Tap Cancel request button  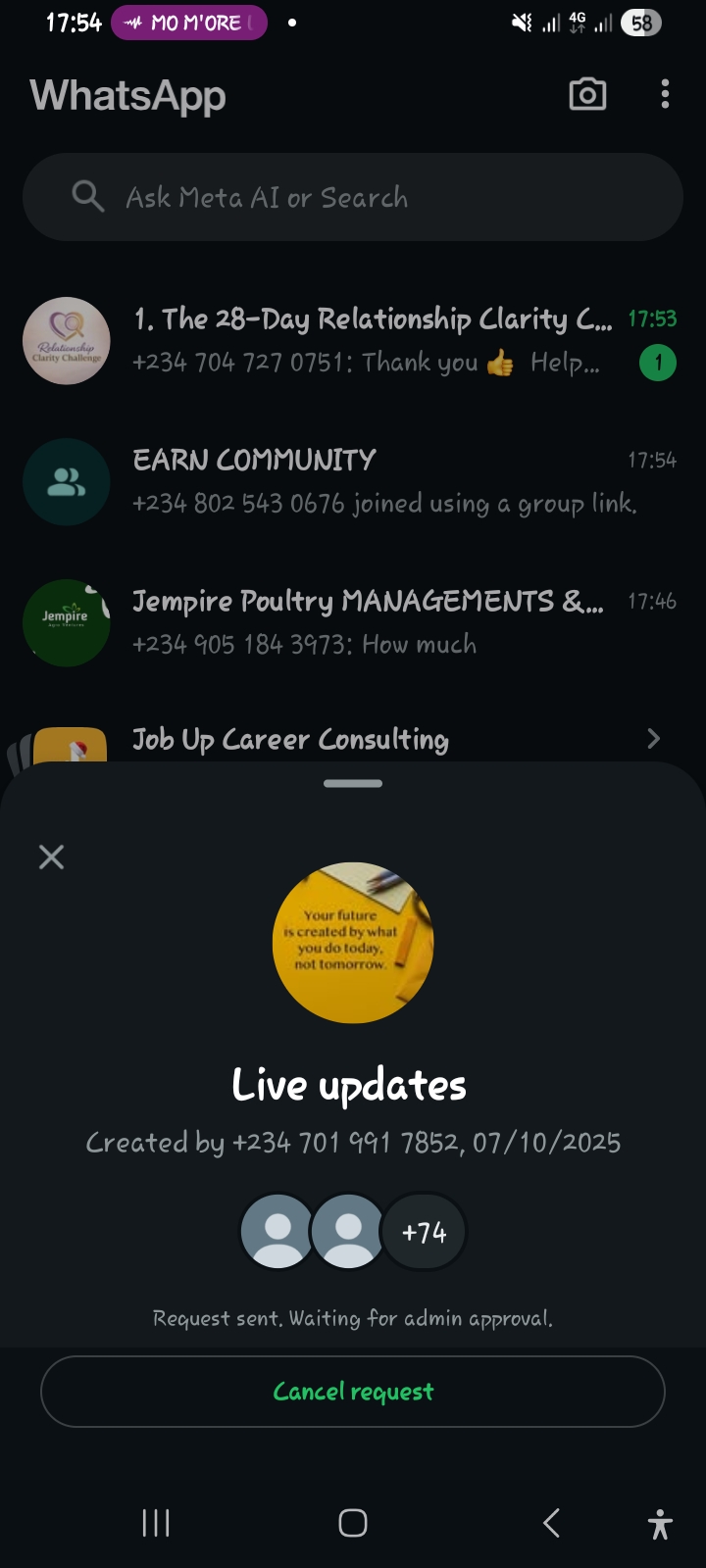353,1392
